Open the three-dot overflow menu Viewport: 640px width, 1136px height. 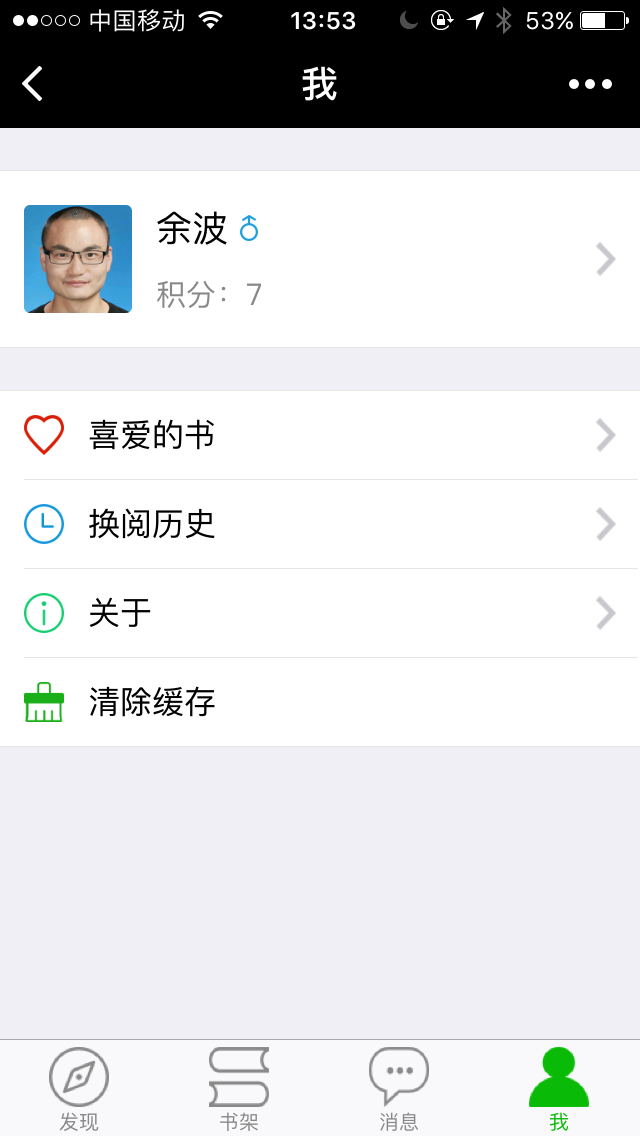(590, 84)
